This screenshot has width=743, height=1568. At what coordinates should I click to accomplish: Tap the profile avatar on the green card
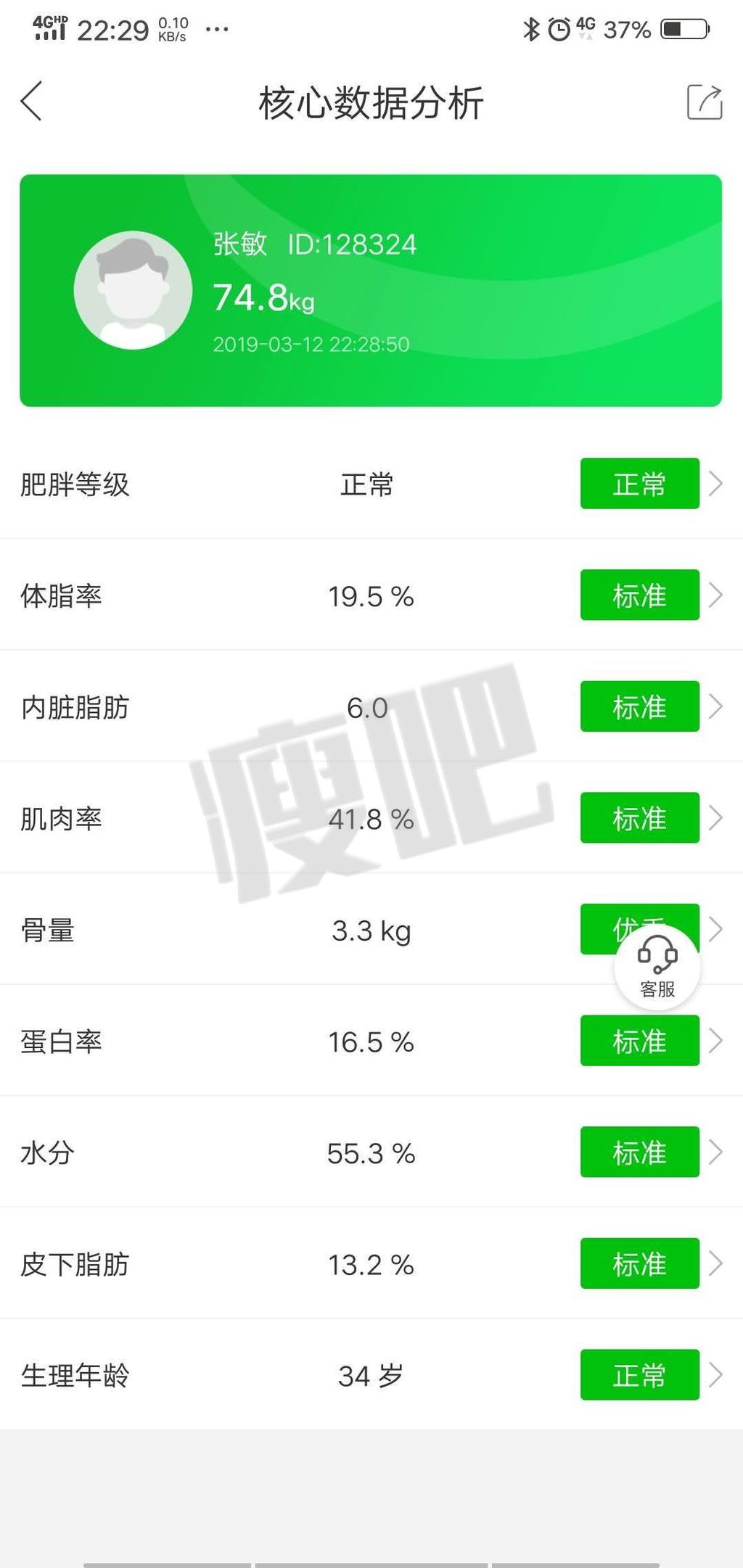[134, 290]
